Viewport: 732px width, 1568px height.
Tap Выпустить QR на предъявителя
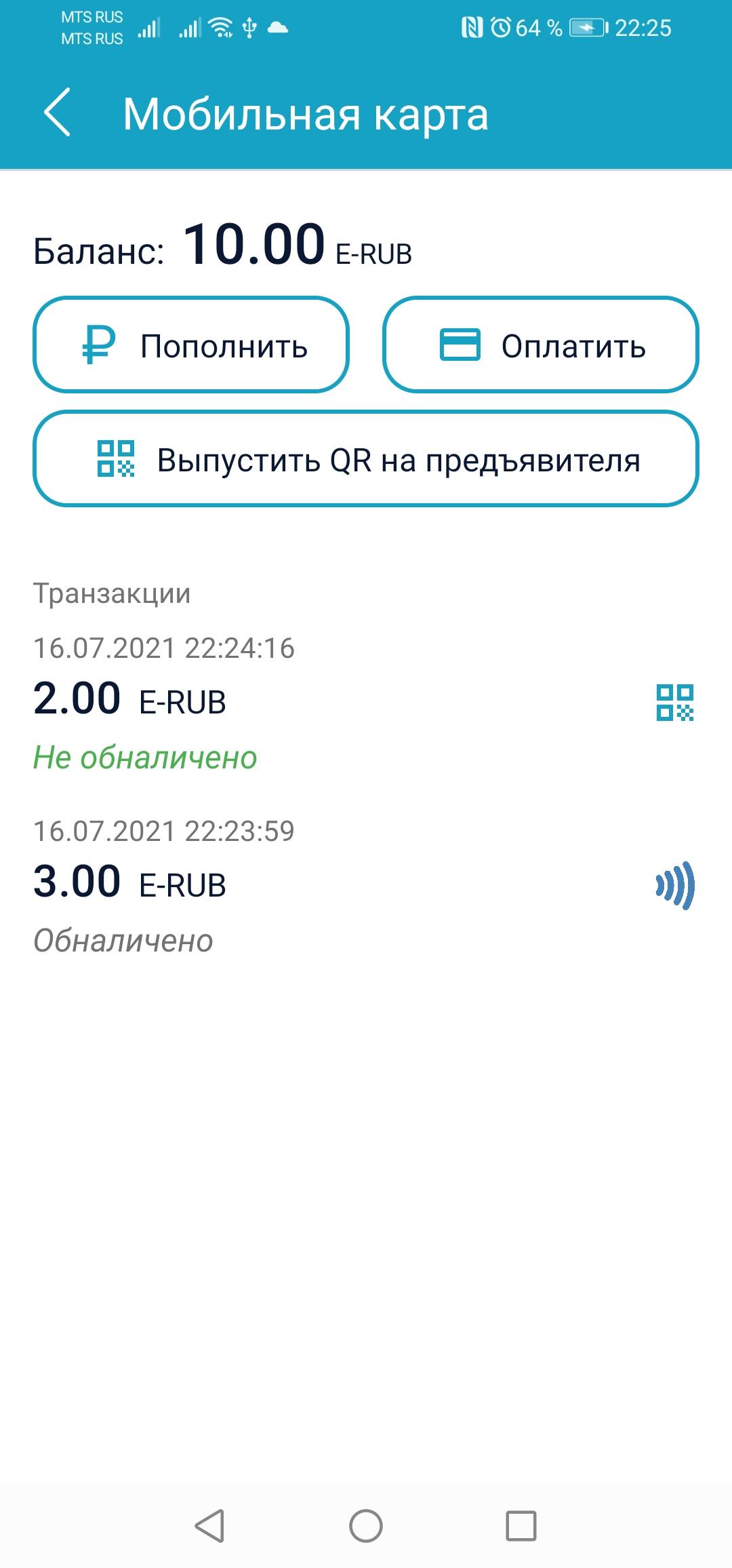(366, 459)
